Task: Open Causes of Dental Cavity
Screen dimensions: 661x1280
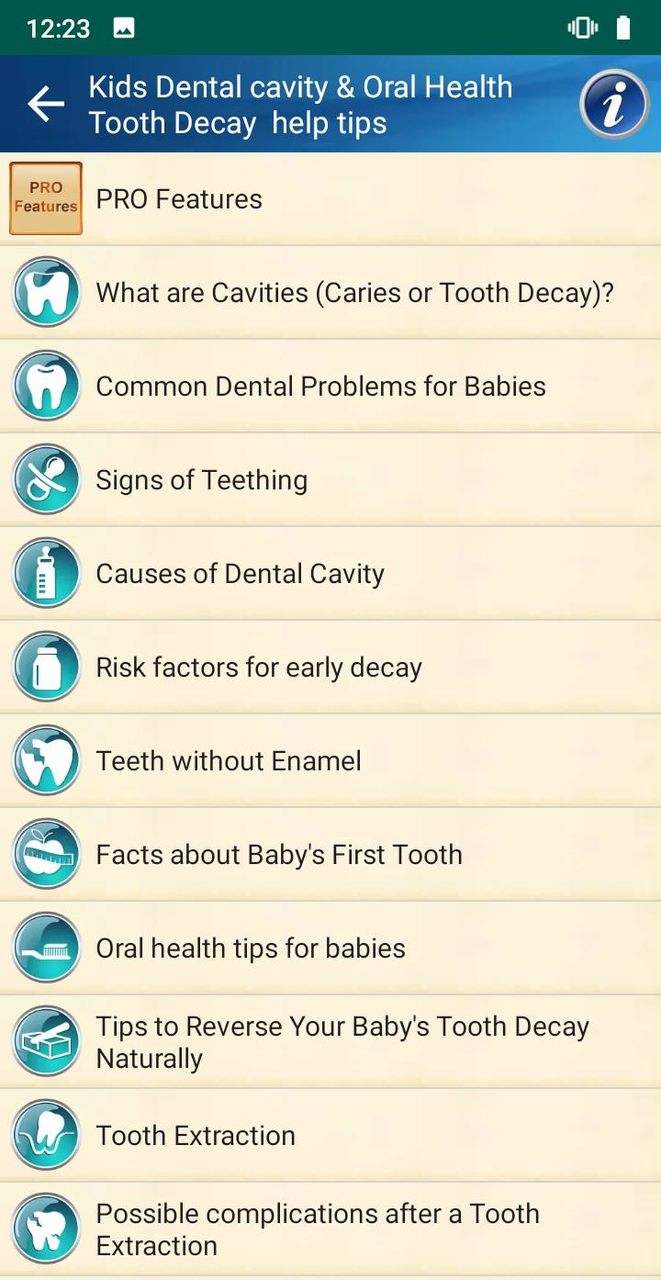Action: click(330, 574)
